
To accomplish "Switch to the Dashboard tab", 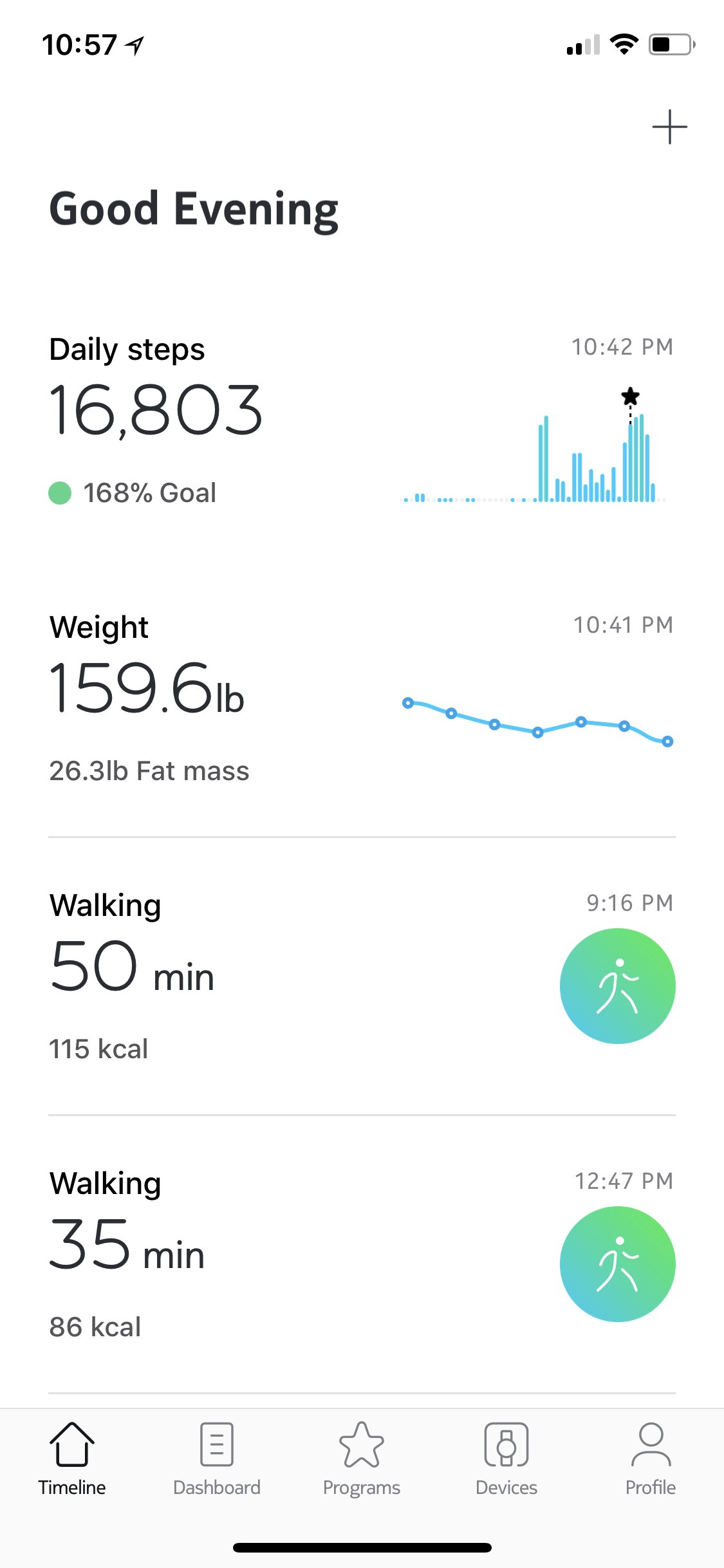I will click(x=217, y=1459).
